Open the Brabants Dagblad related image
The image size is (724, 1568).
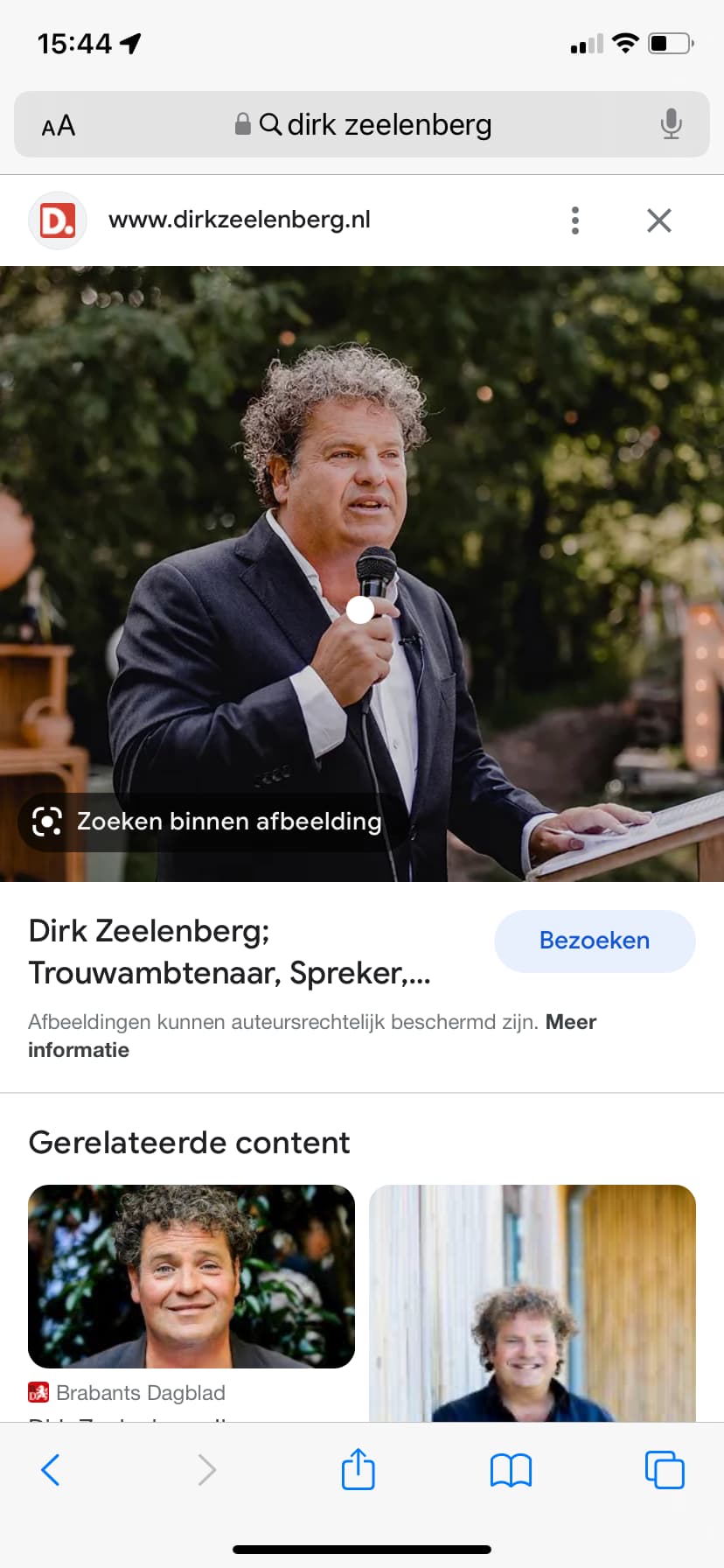[191, 1277]
